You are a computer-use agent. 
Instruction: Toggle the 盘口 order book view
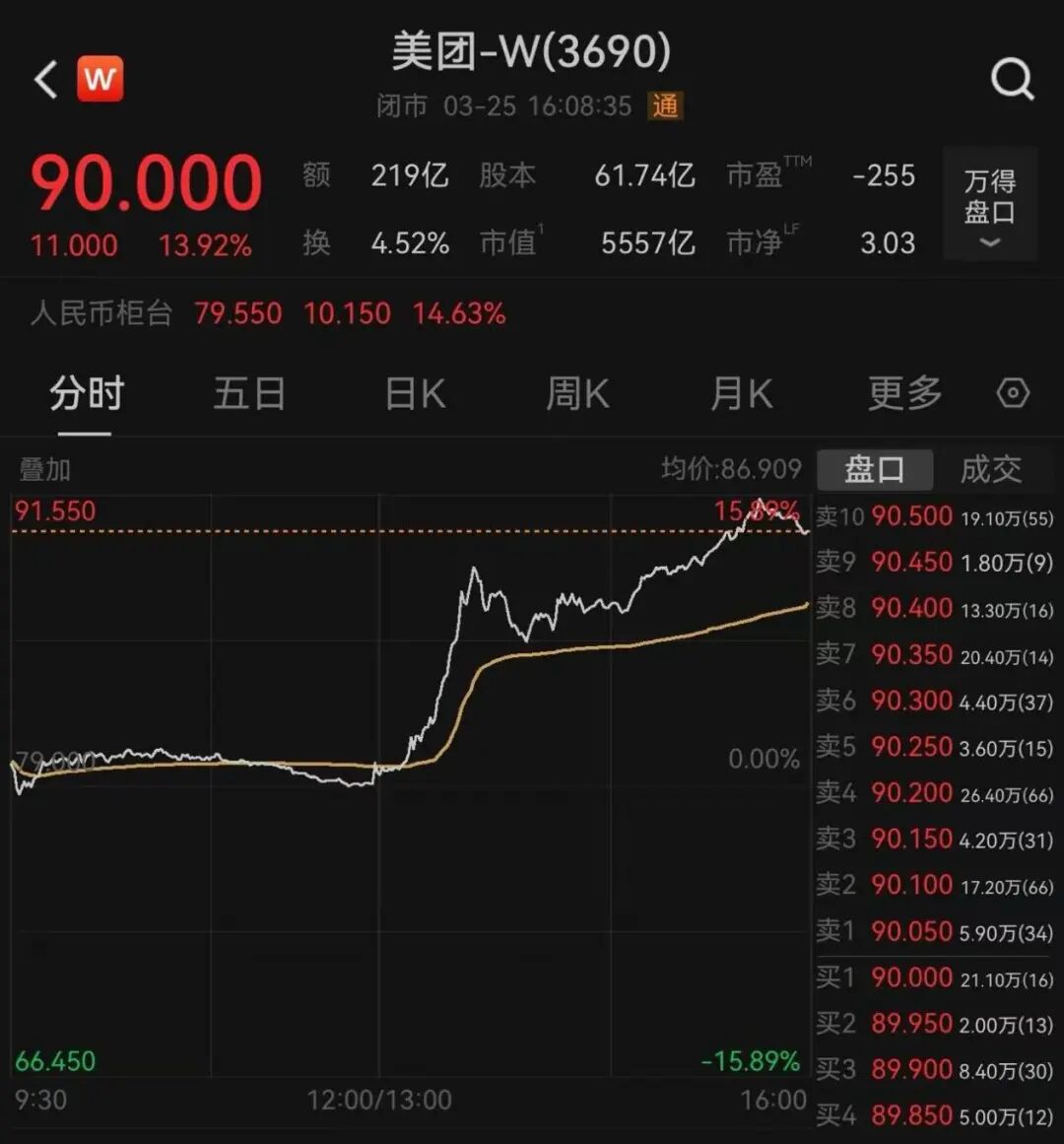click(875, 470)
